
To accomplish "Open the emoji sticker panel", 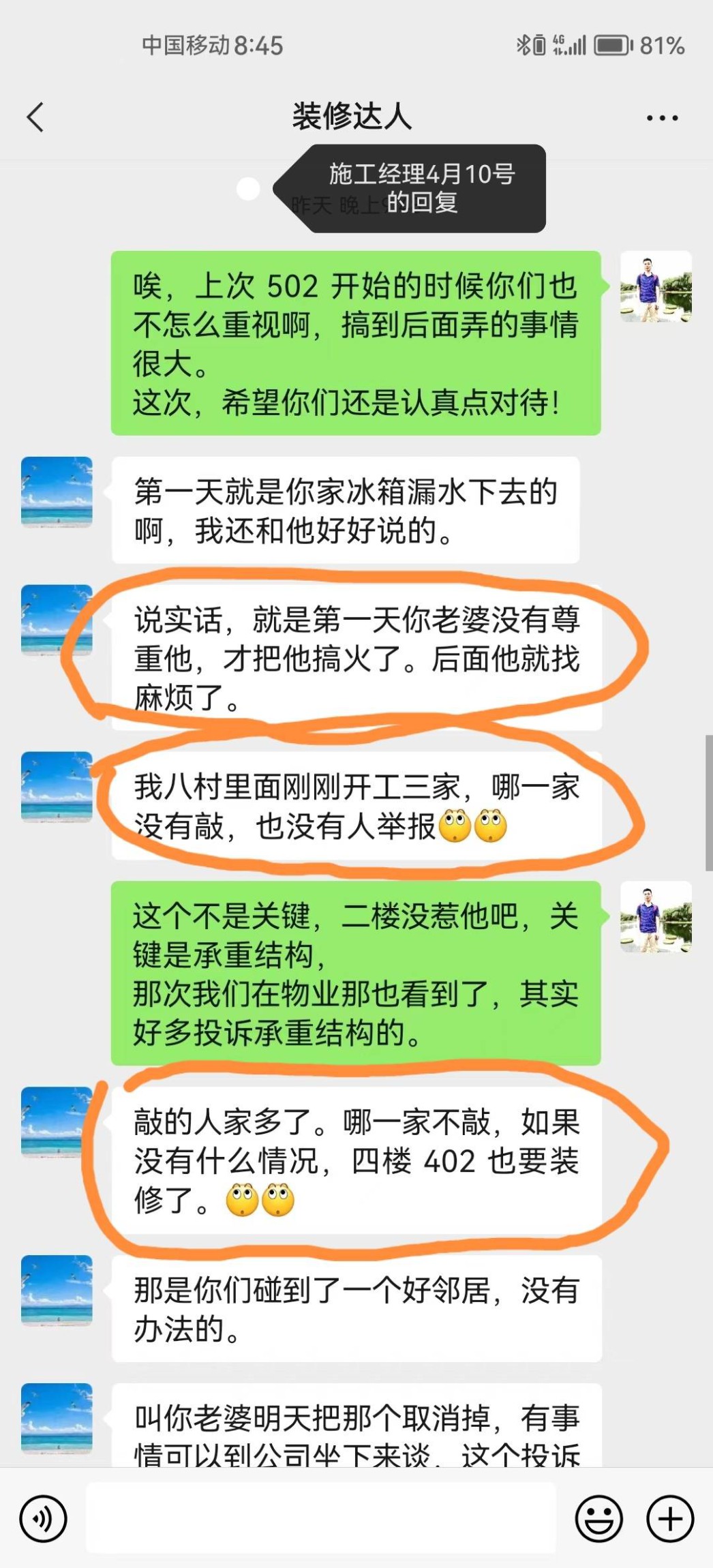I will click(x=598, y=1518).
